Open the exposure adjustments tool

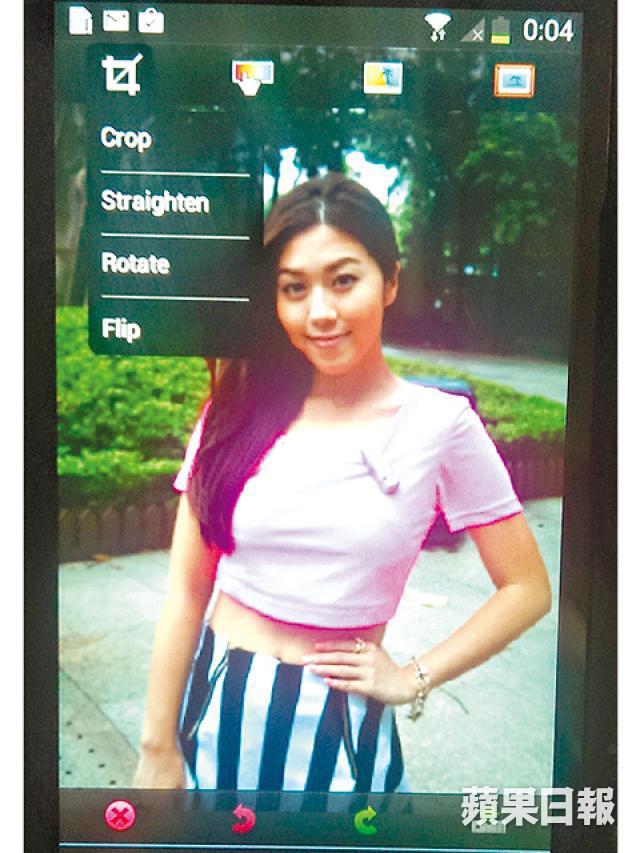383,77
